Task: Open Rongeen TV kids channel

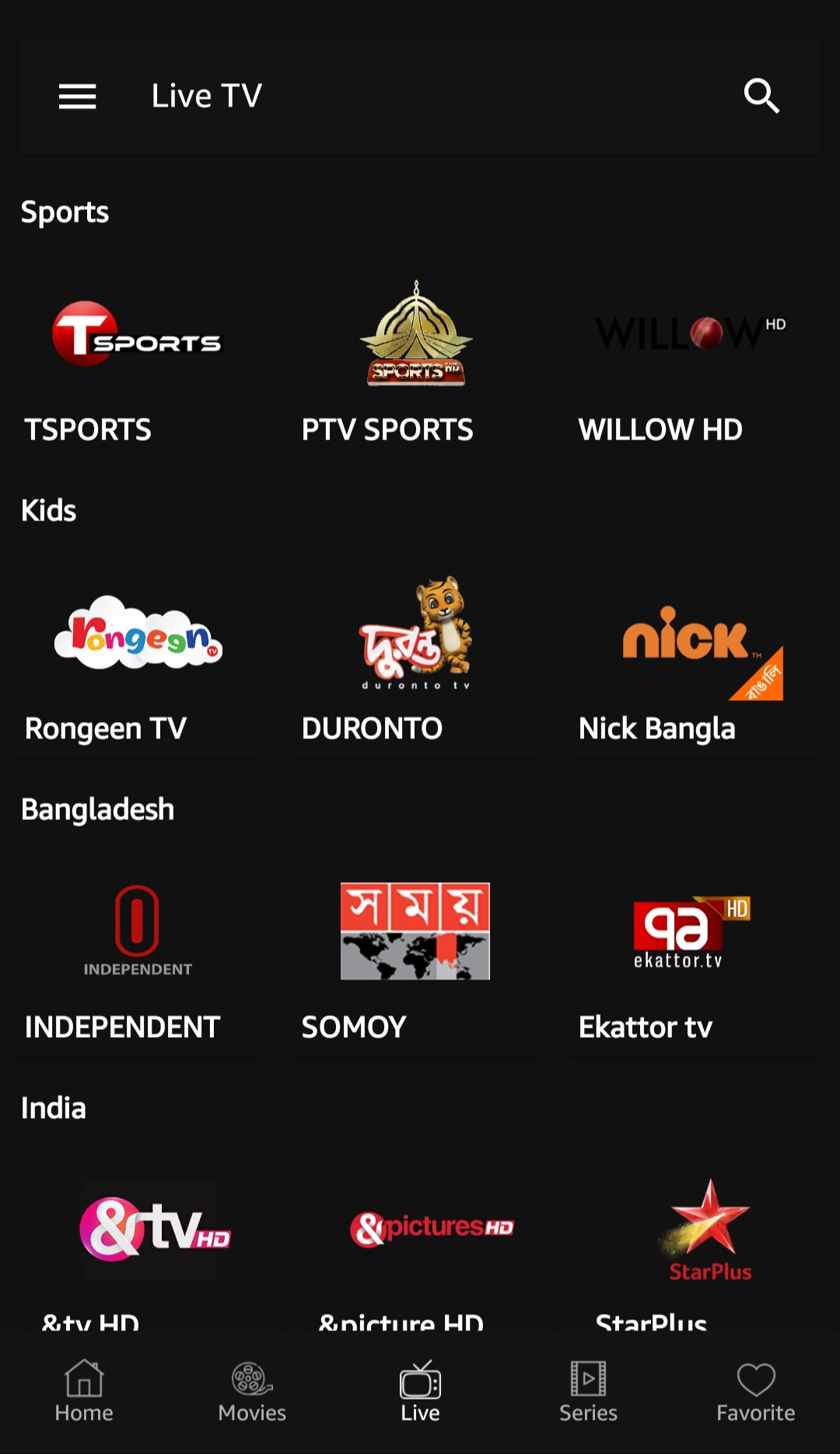Action: (x=138, y=661)
